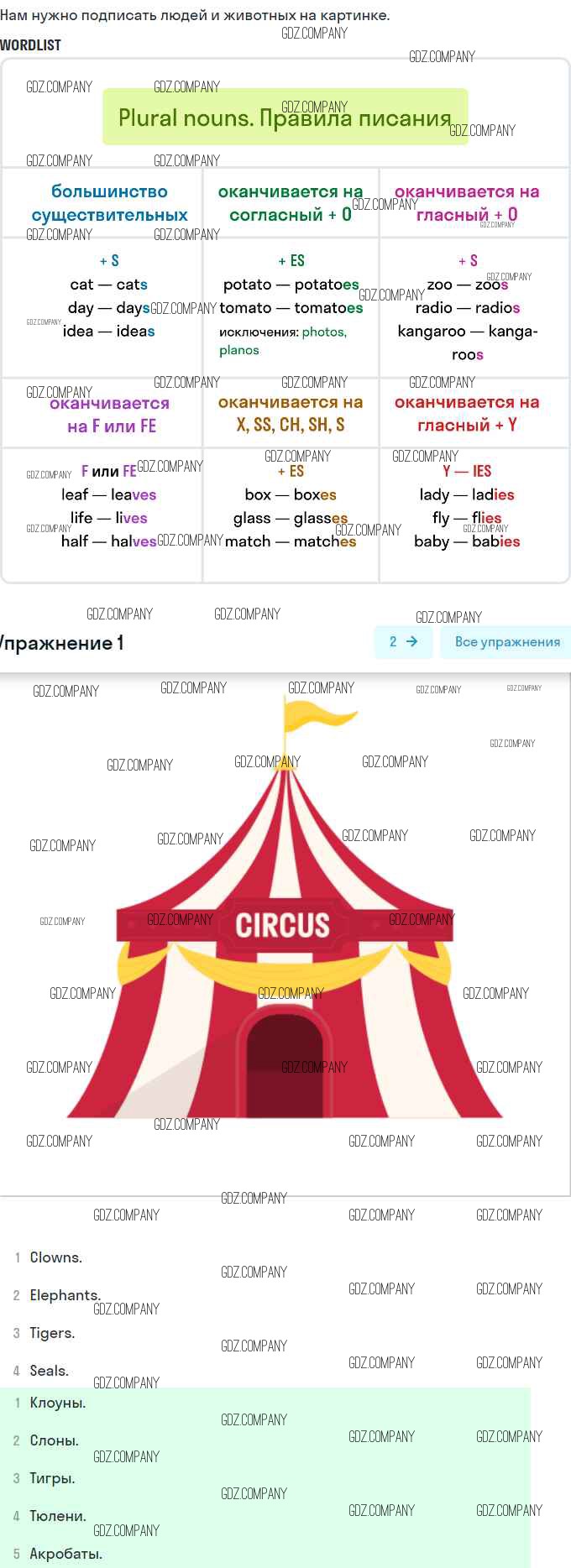Go to exercise 2 with the arrow button
Image resolution: width=571 pixels, height=1568 pixels.
(404, 641)
